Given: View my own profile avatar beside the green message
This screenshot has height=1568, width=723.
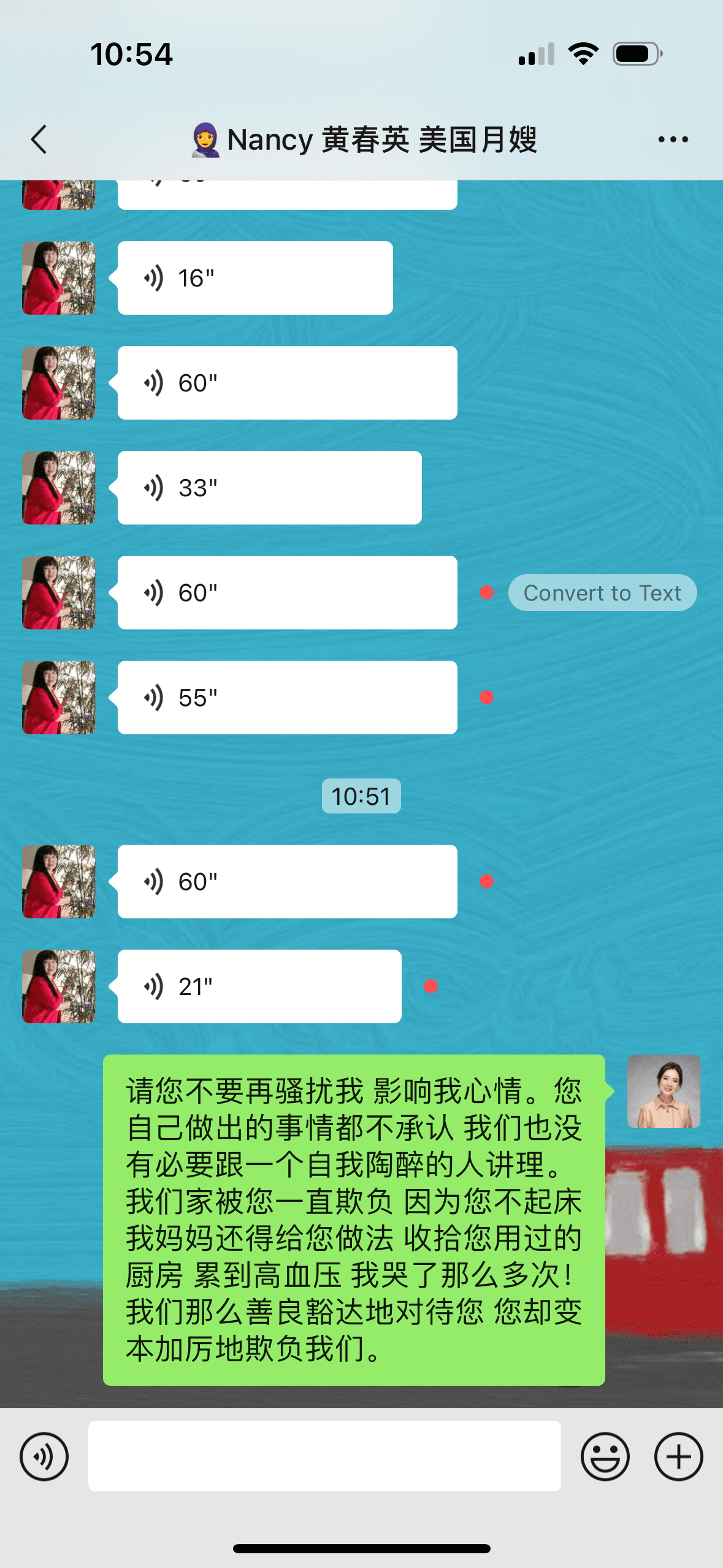Looking at the screenshot, I should click(664, 1092).
